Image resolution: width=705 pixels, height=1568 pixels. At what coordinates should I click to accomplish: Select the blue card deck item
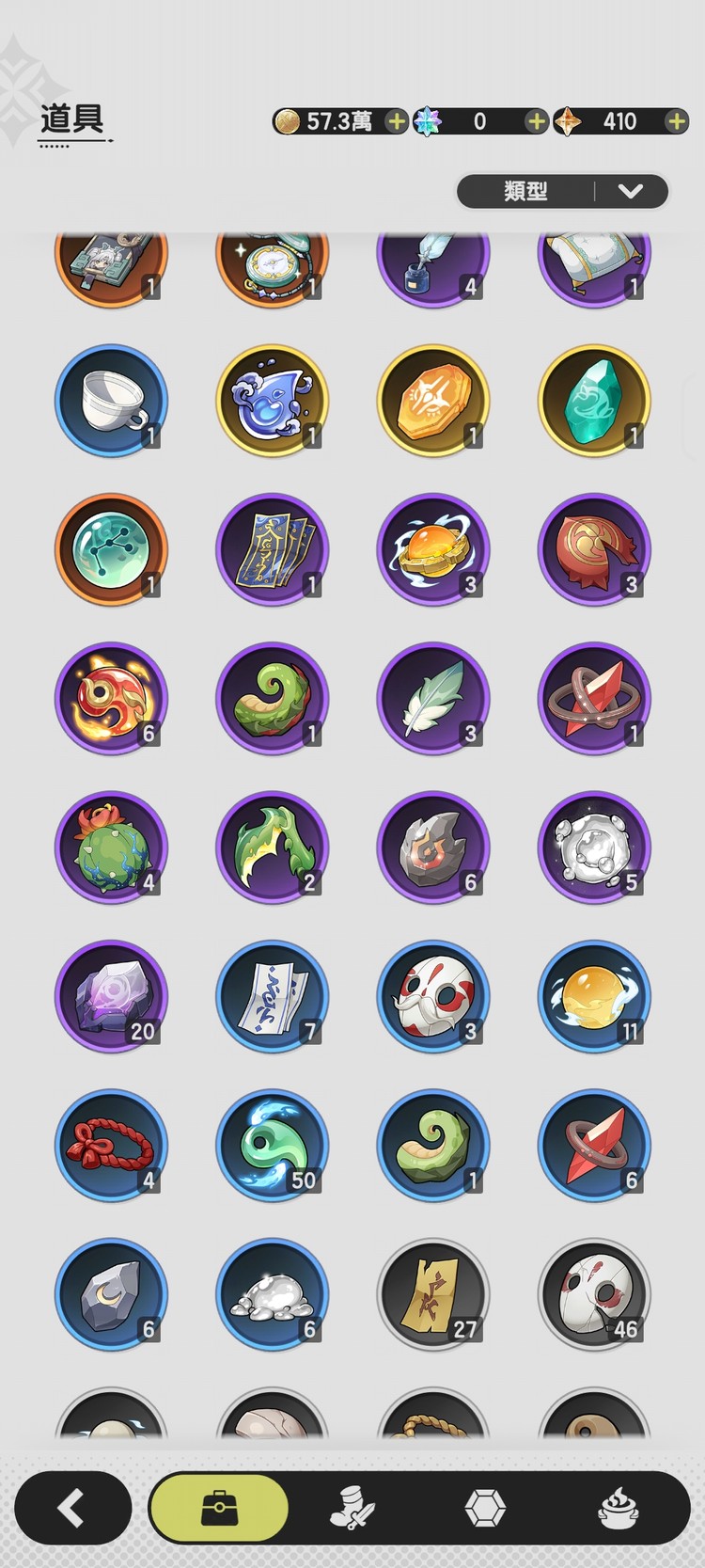click(273, 549)
